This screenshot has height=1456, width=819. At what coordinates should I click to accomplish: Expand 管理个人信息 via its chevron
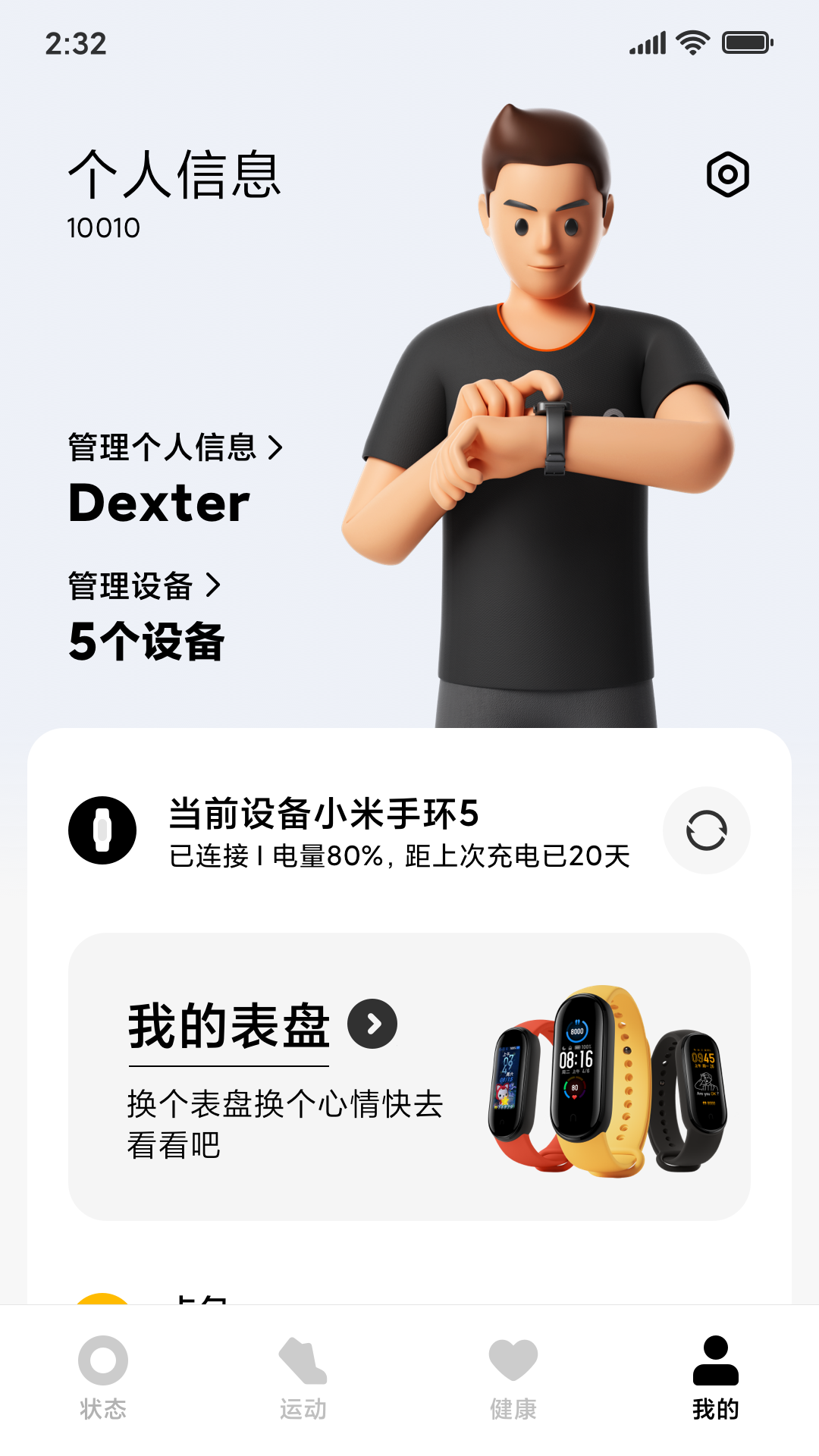pyautogui.click(x=273, y=449)
